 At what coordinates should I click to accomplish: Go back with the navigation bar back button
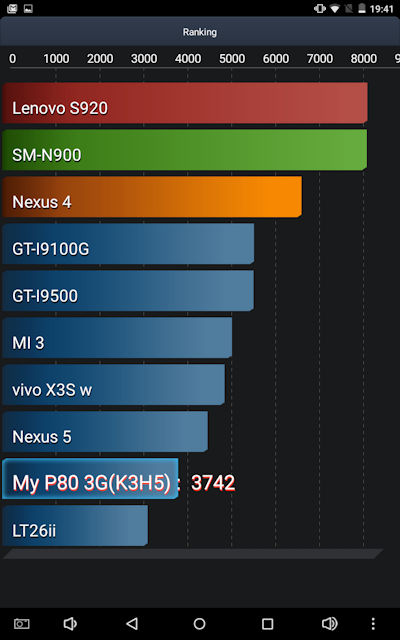point(131,624)
